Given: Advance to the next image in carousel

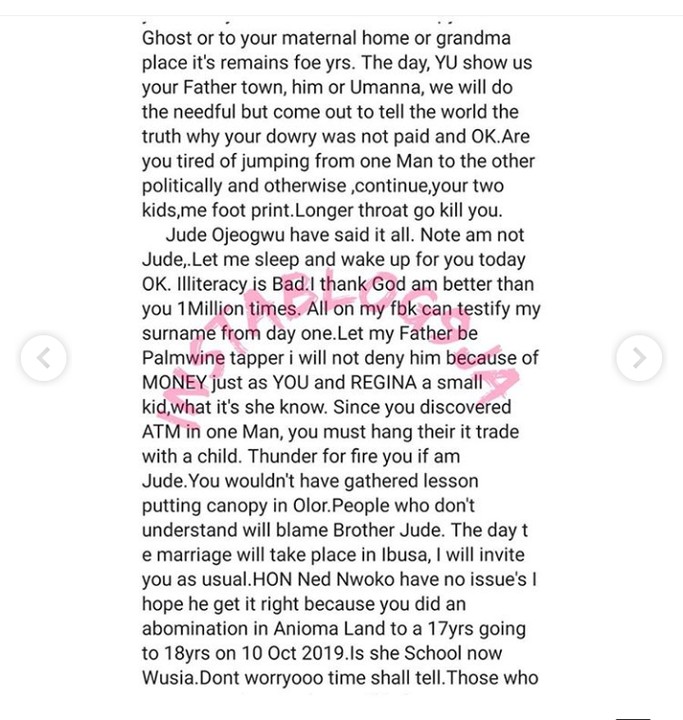Looking at the screenshot, I should (638, 357).
